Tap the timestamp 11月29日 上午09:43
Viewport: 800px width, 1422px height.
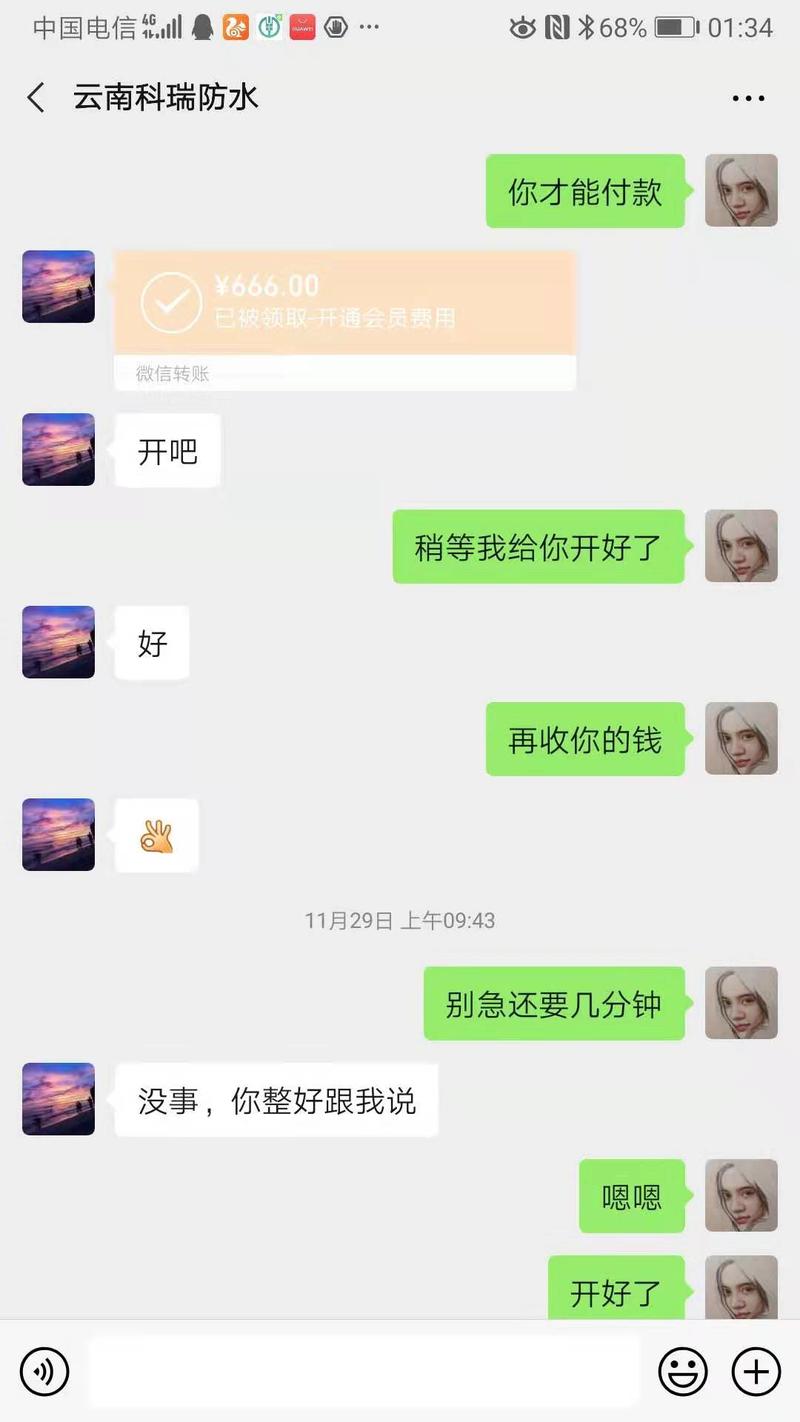tap(400, 921)
